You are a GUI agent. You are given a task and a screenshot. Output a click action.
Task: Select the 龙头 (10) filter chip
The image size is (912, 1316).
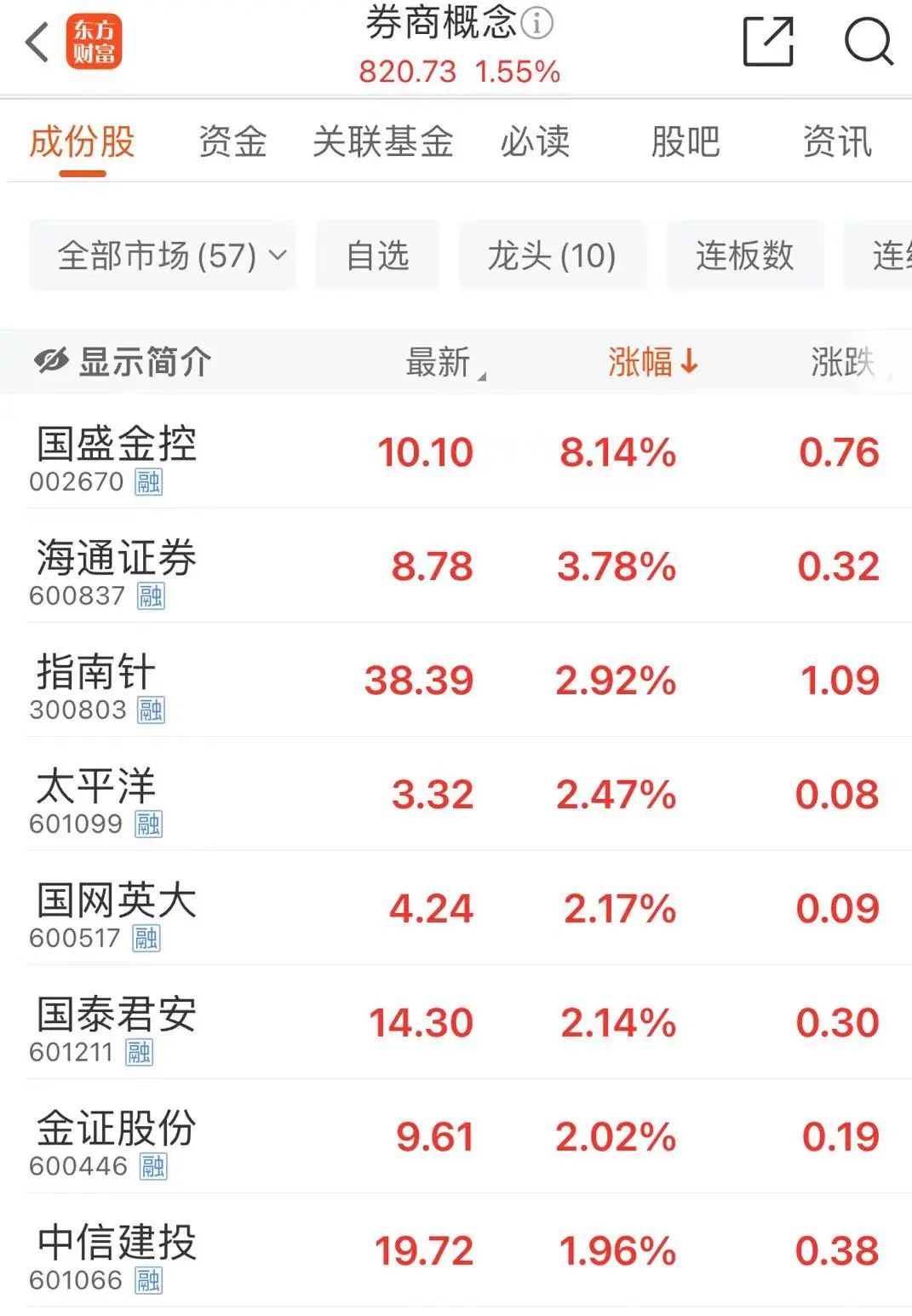pyautogui.click(x=552, y=256)
